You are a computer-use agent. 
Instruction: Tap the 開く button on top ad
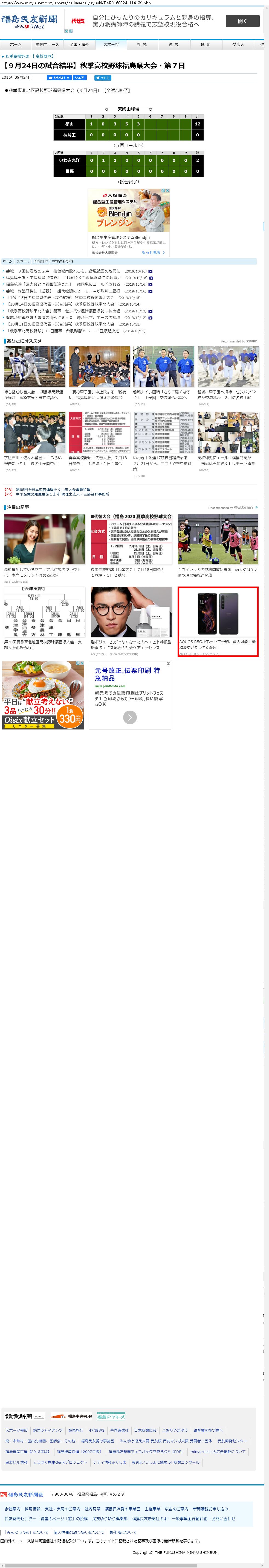(x=242, y=21)
